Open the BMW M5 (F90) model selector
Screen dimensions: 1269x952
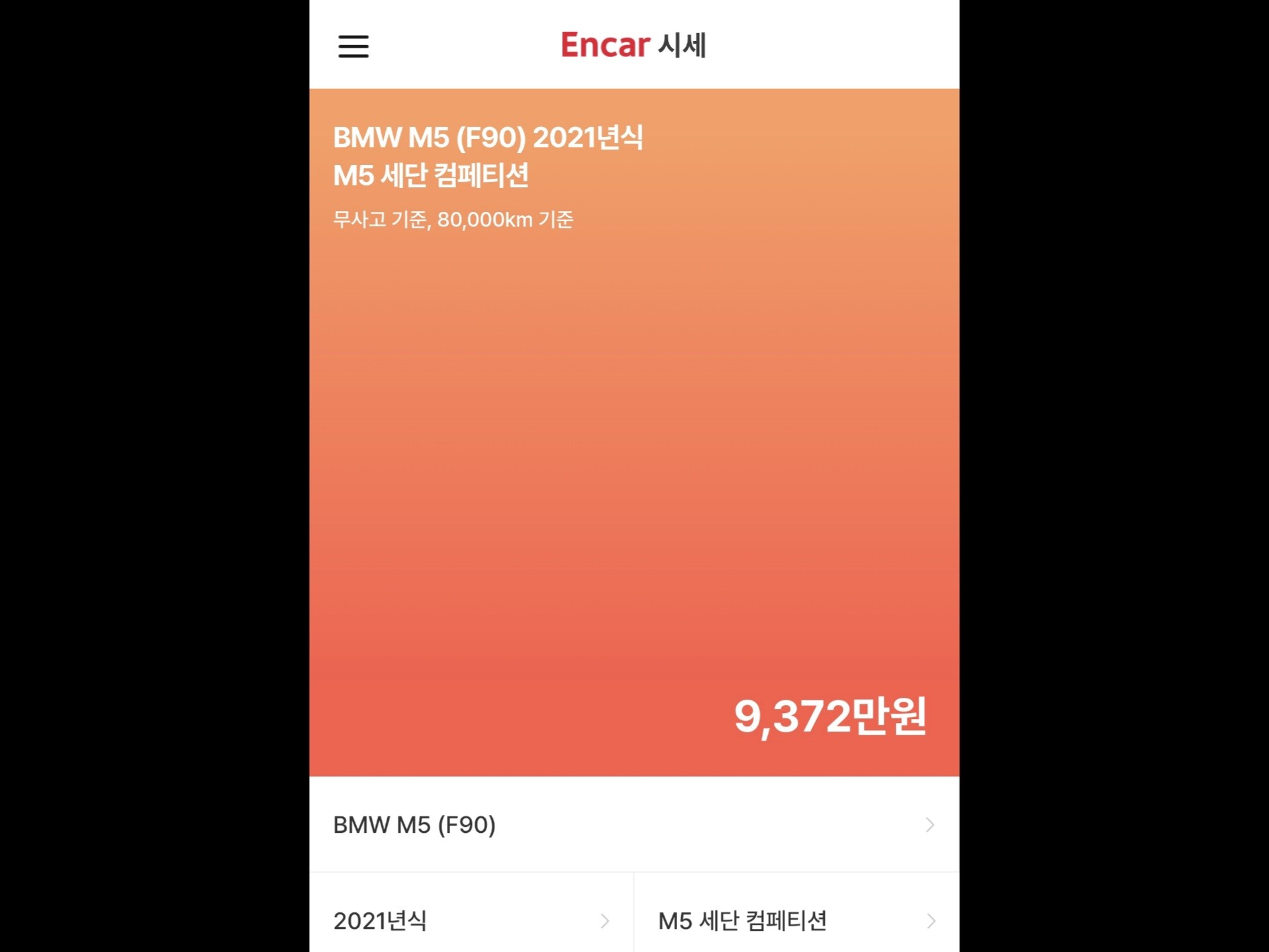tap(634, 825)
